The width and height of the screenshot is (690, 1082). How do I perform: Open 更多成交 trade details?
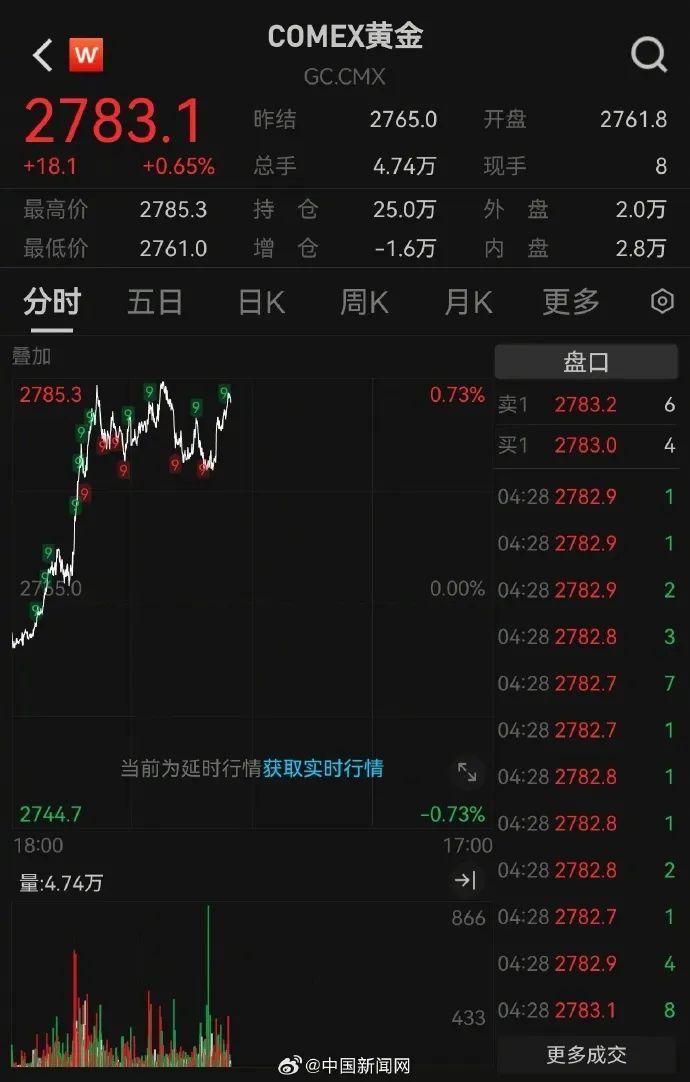point(586,1054)
